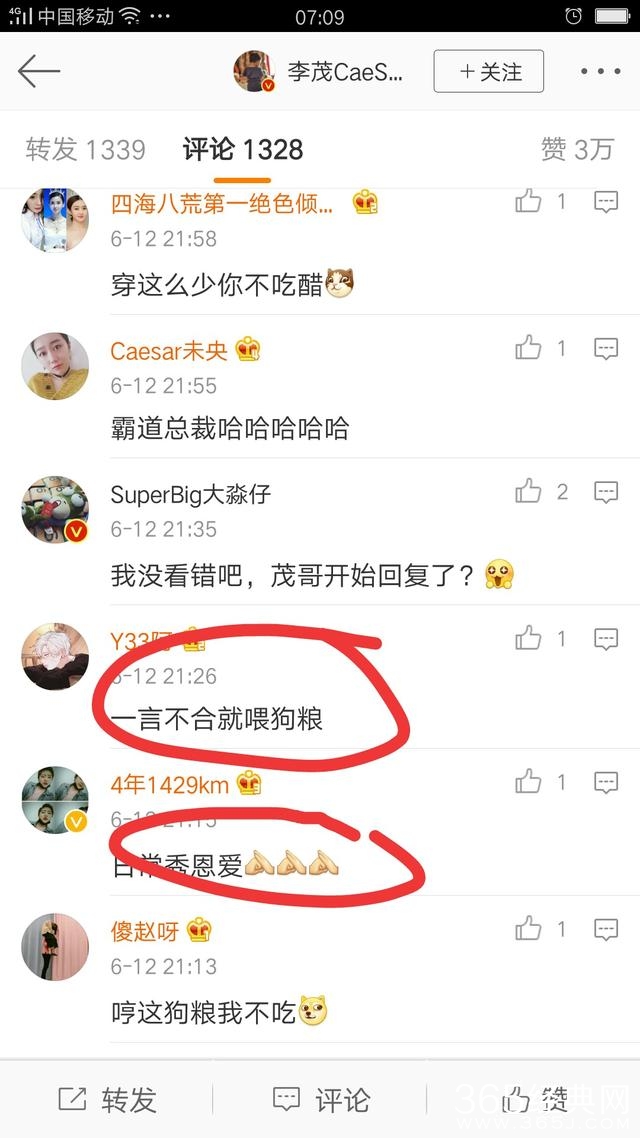Reply to SuperBig大淼仔's comment
Viewport: 640px width, 1138px height.
pos(605,492)
